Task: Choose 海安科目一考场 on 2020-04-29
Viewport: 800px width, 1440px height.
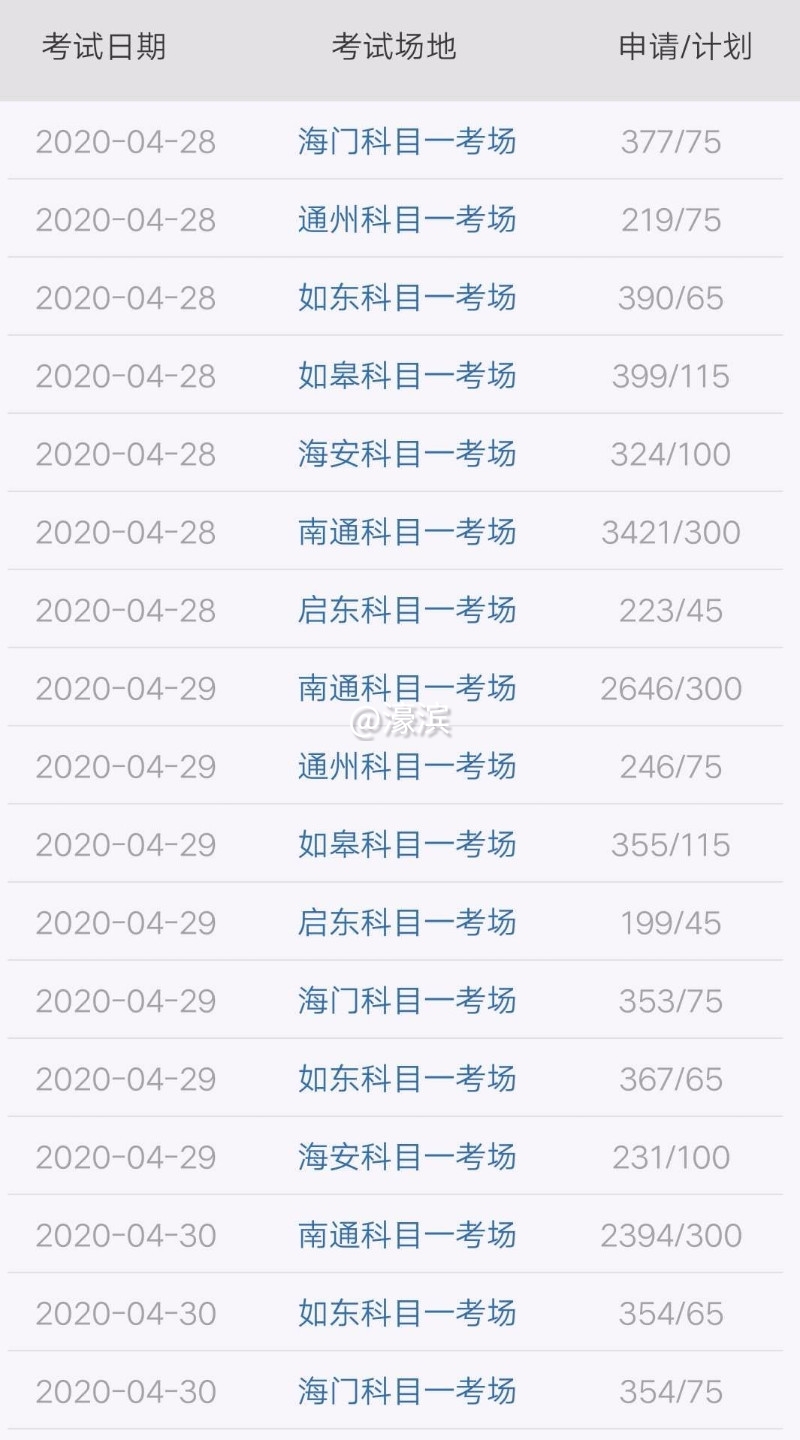Action: [x=407, y=1156]
